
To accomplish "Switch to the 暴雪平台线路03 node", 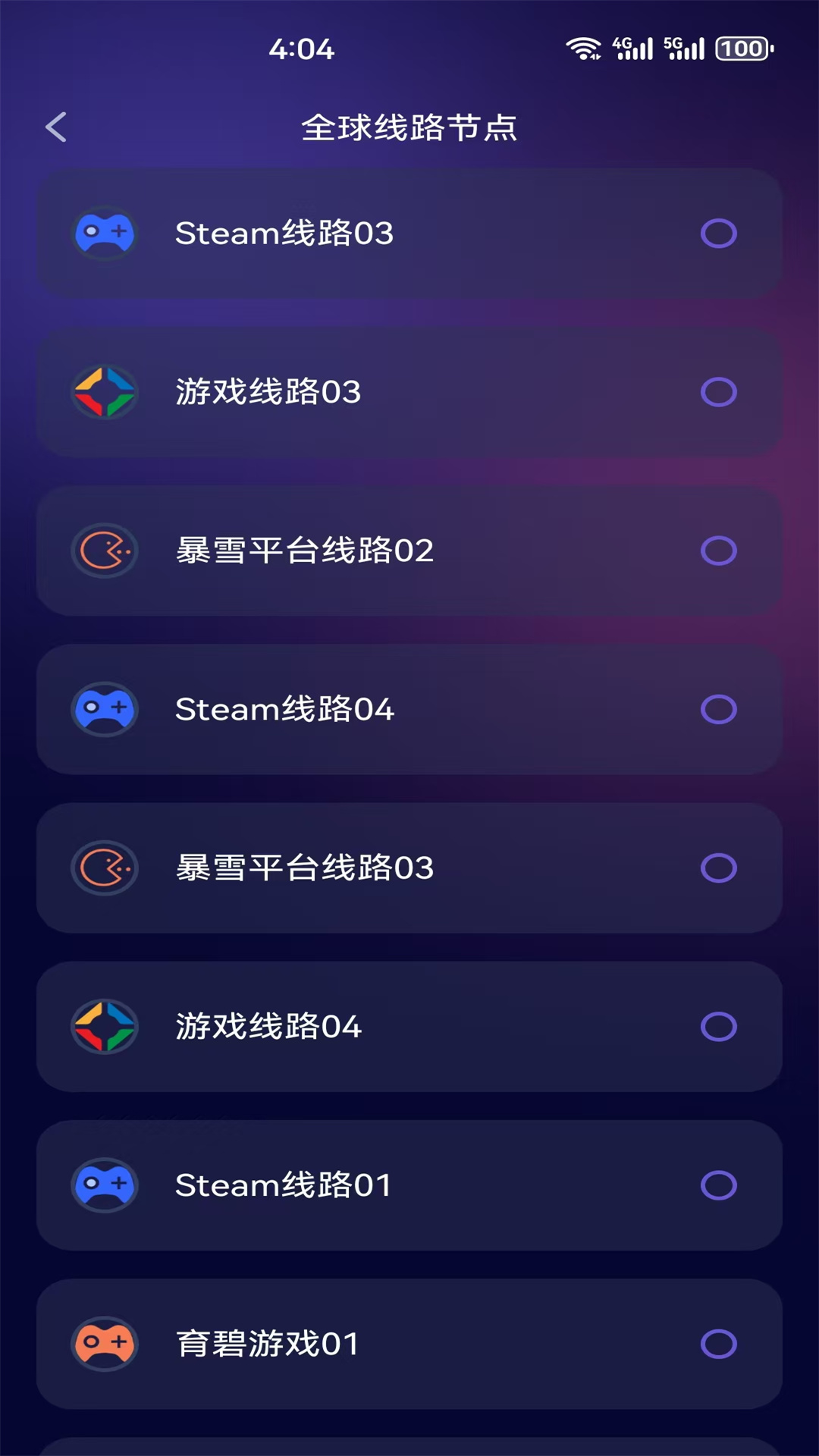I will click(x=718, y=868).
